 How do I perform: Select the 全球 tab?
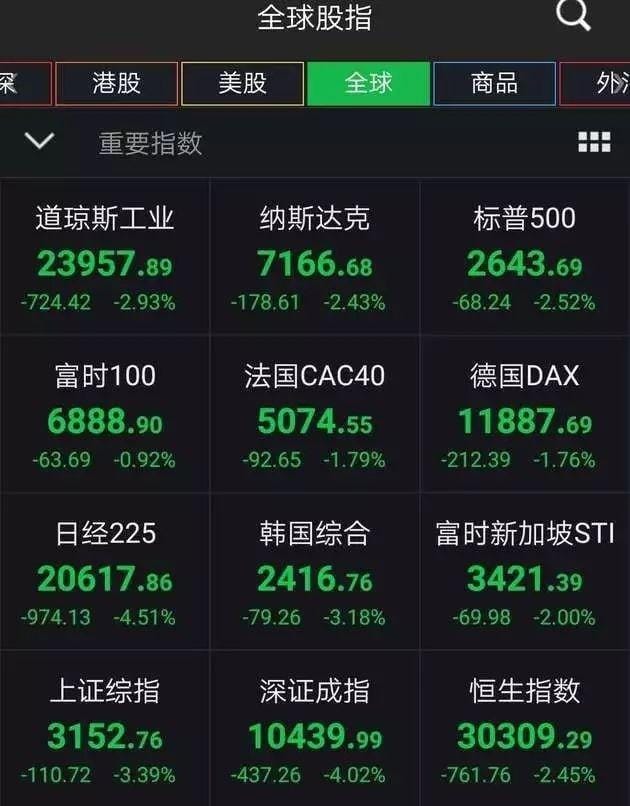point(368,83)
